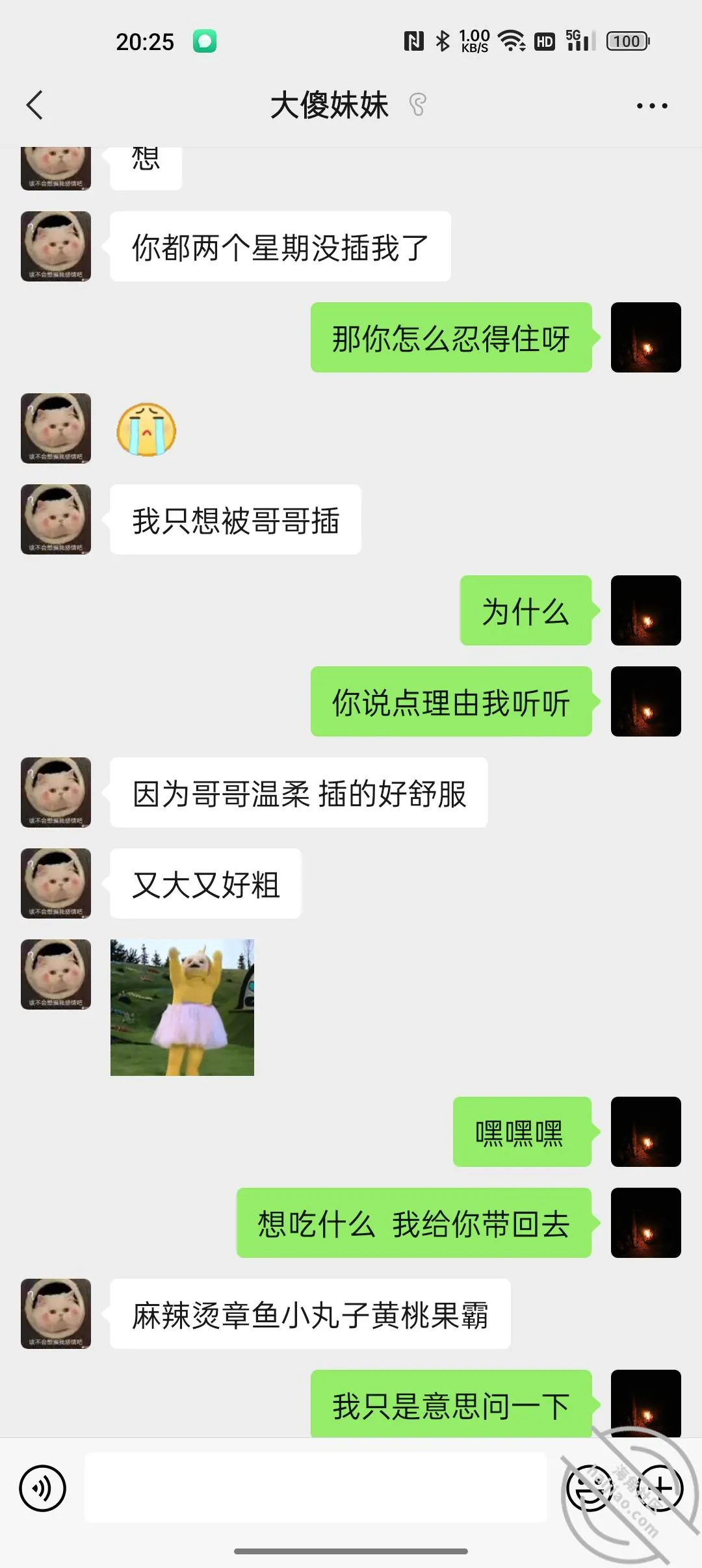Switch to voice message input

tap(42, 1488)
